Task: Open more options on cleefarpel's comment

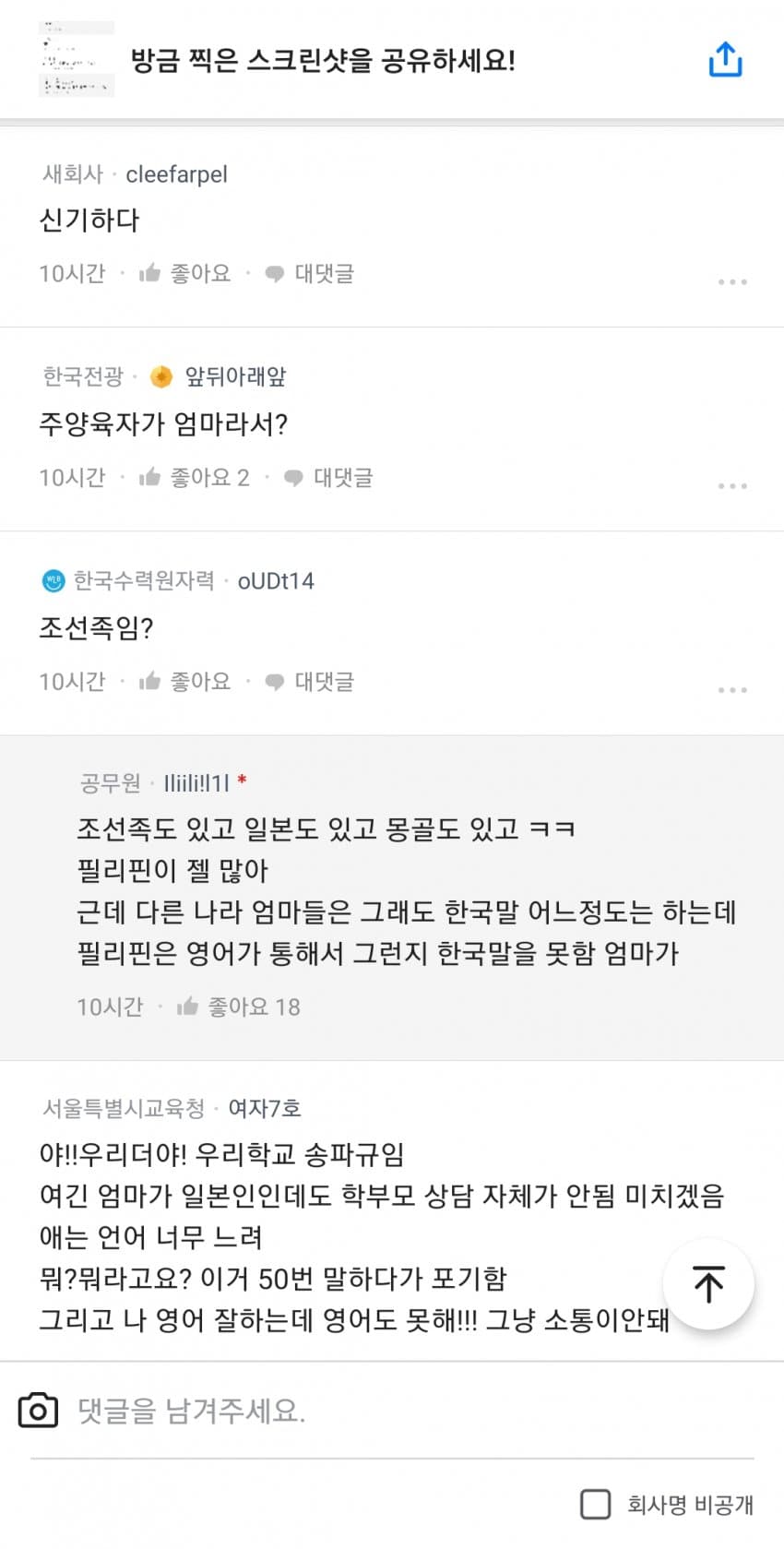Action: coord(732,281)
